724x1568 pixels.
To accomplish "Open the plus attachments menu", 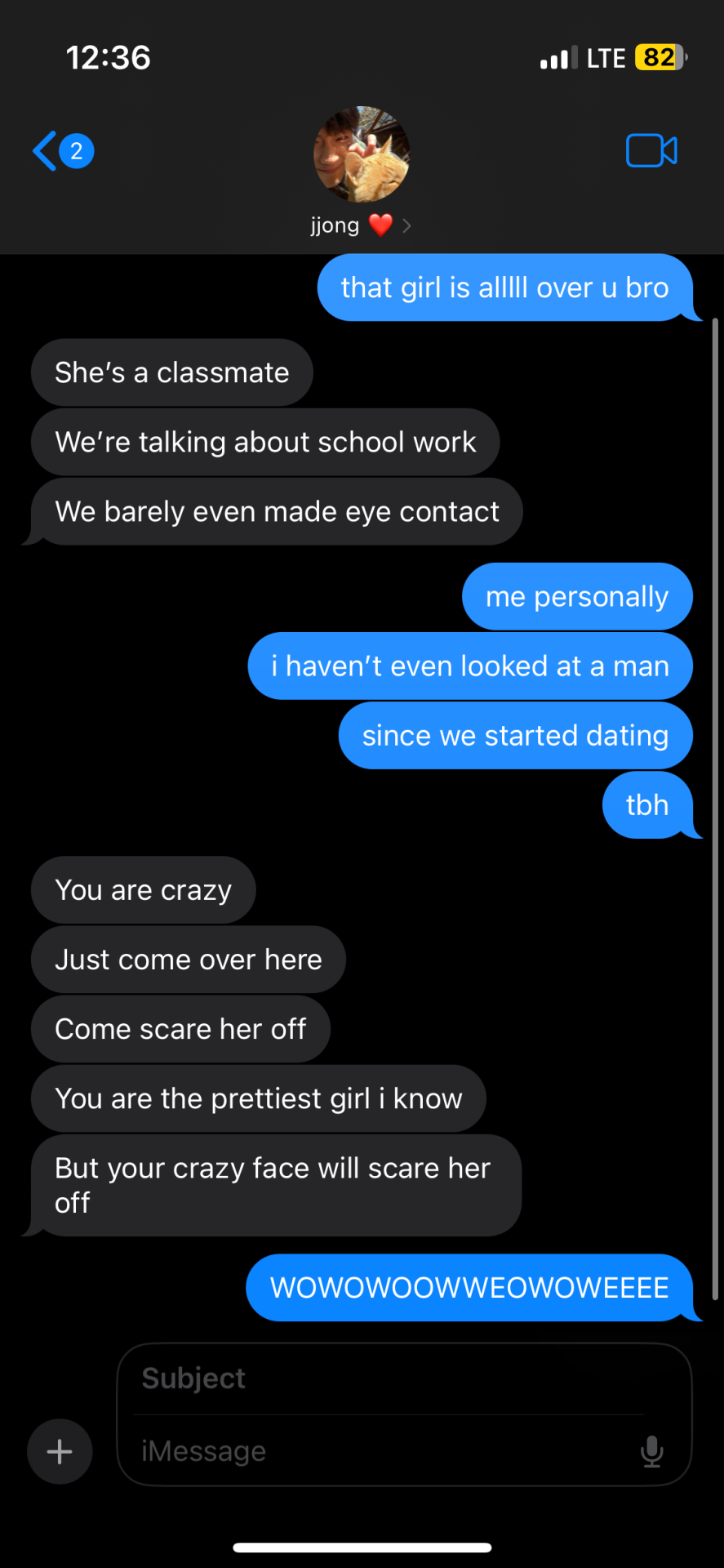I will click(x=60, y=1451).
